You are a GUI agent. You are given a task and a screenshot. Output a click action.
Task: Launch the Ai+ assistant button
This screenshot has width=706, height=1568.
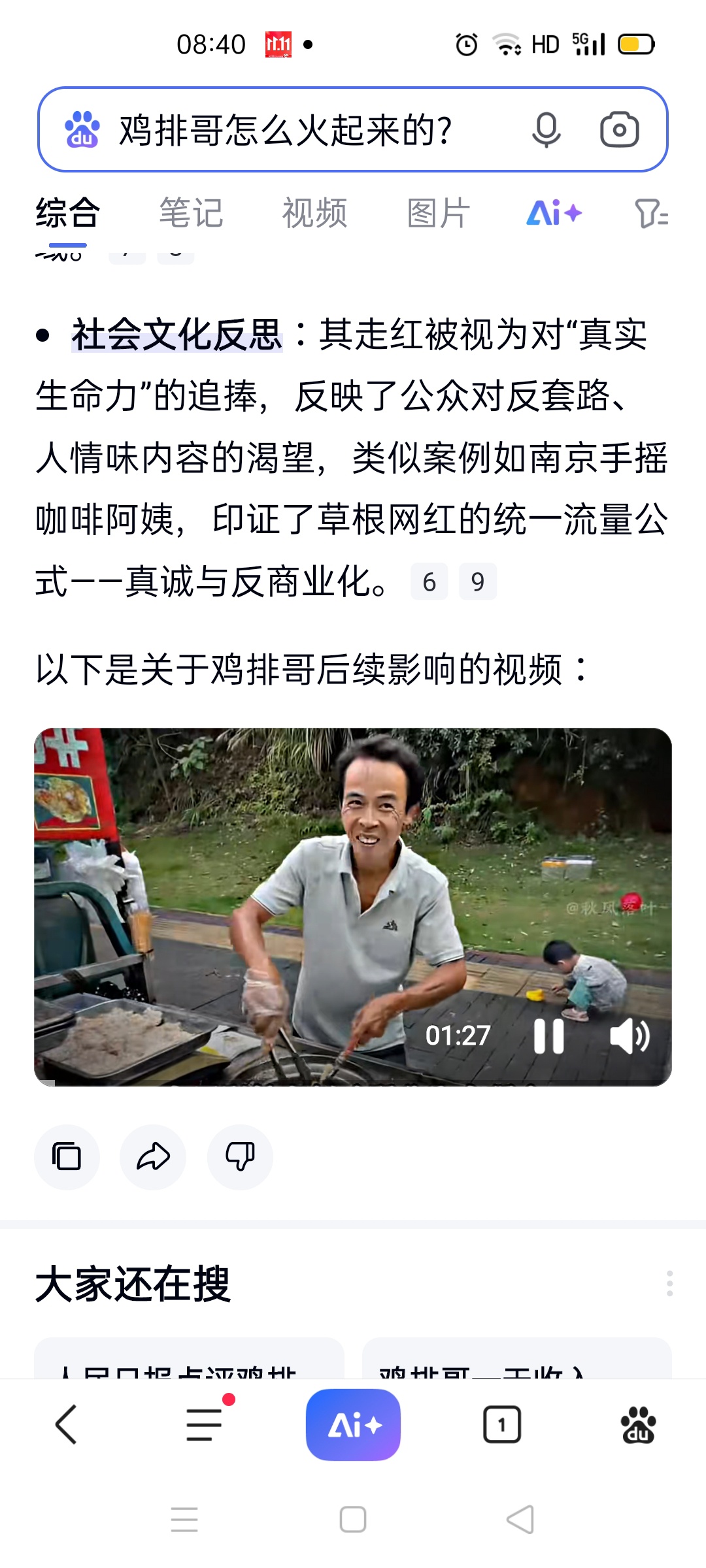pyautogui.click(x=353, y=1424)
